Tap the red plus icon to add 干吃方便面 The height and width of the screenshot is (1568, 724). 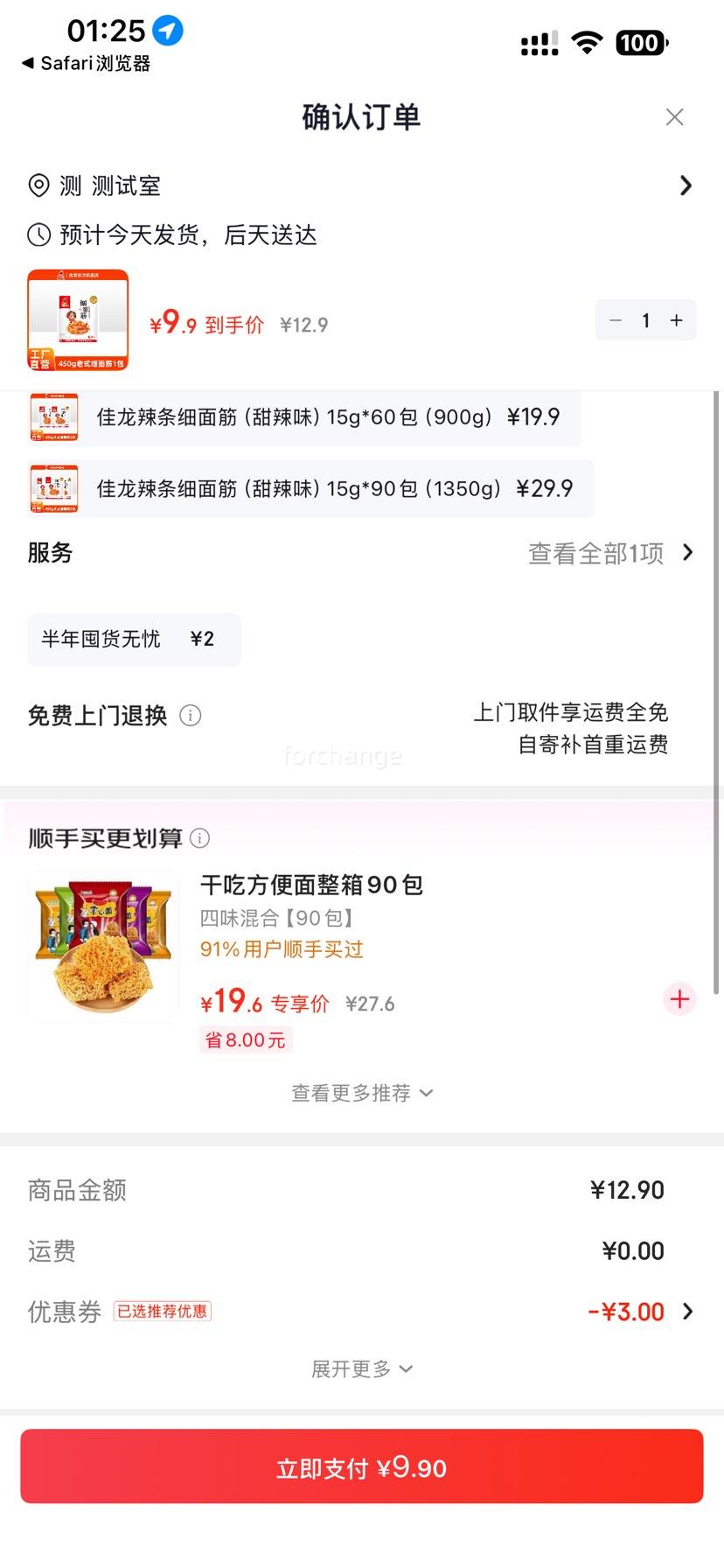679,999
